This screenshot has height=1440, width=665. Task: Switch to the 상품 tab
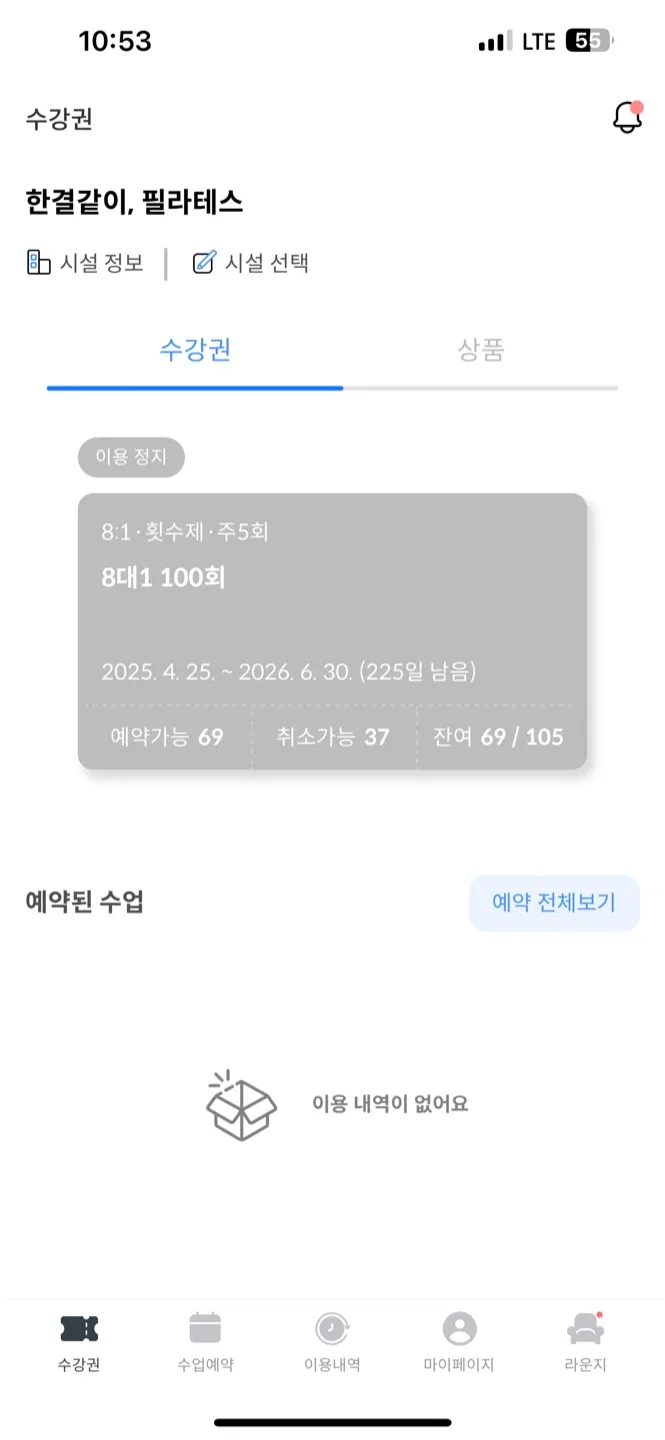point(481,350)
